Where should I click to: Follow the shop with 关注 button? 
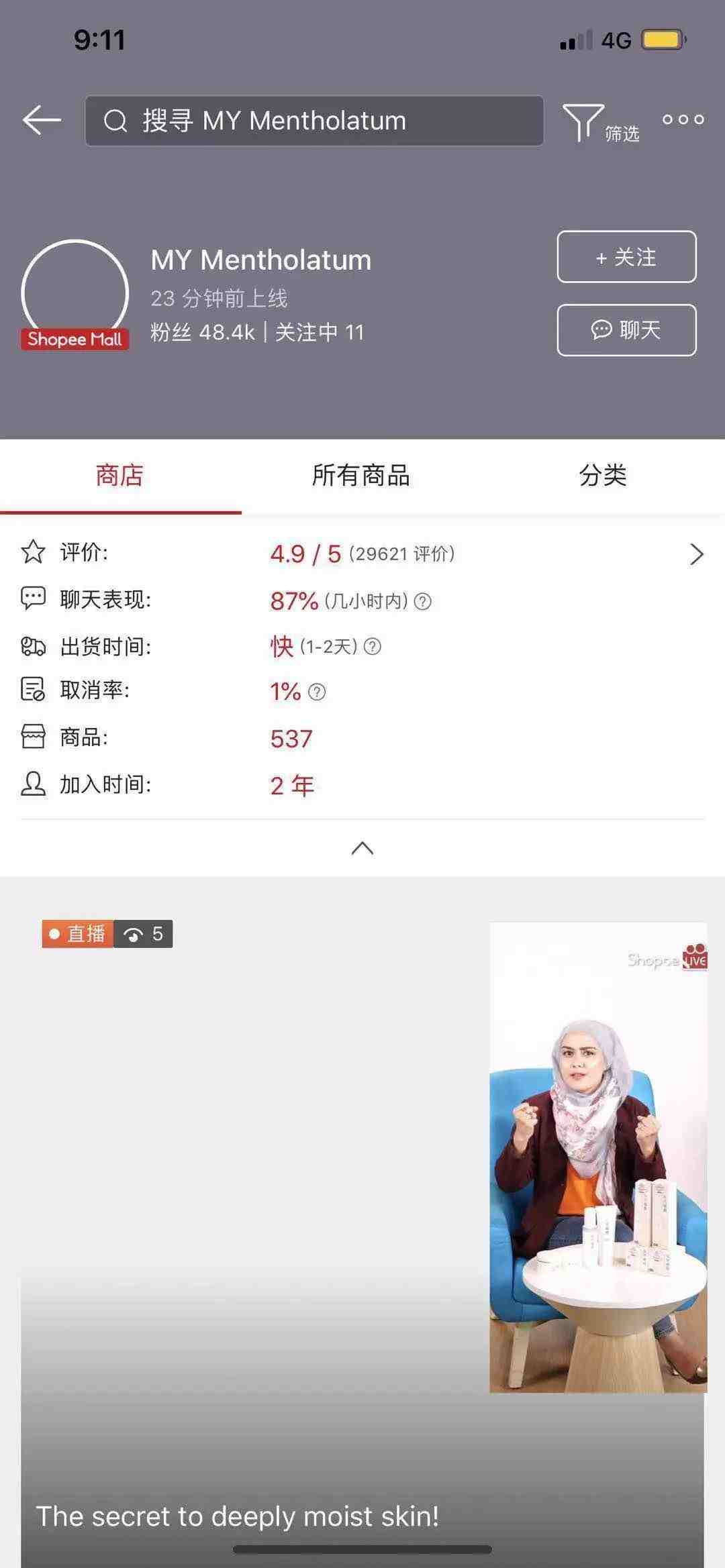(x=626, y=257)
